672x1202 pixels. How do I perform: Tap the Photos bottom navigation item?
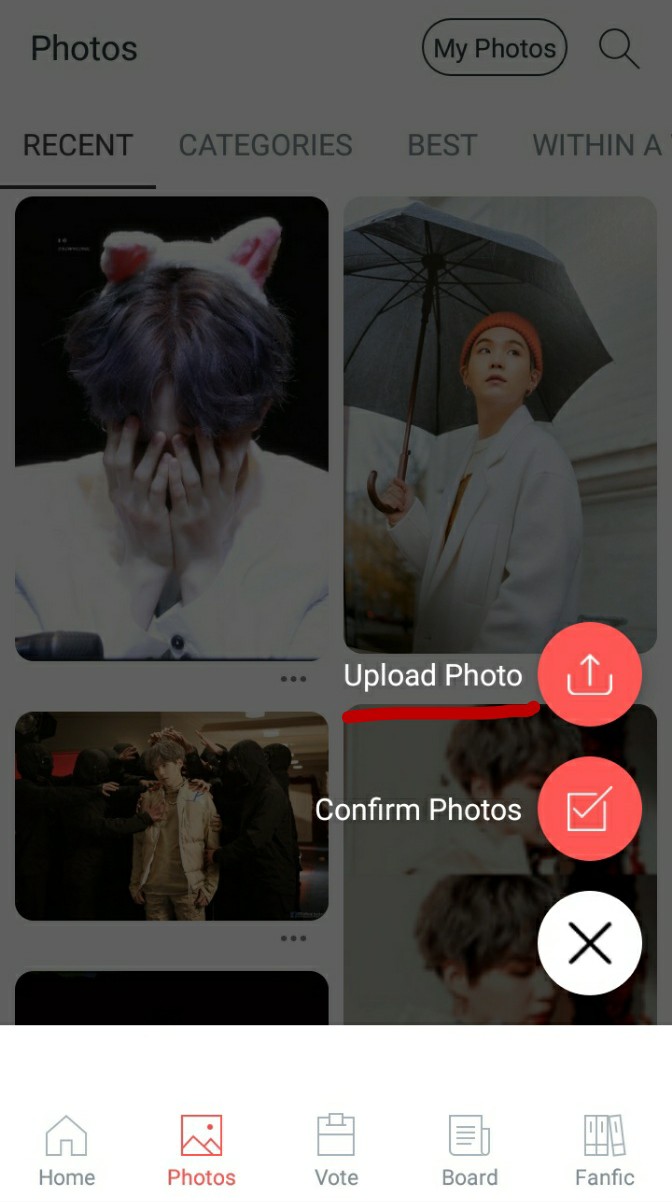(201, 1150)
